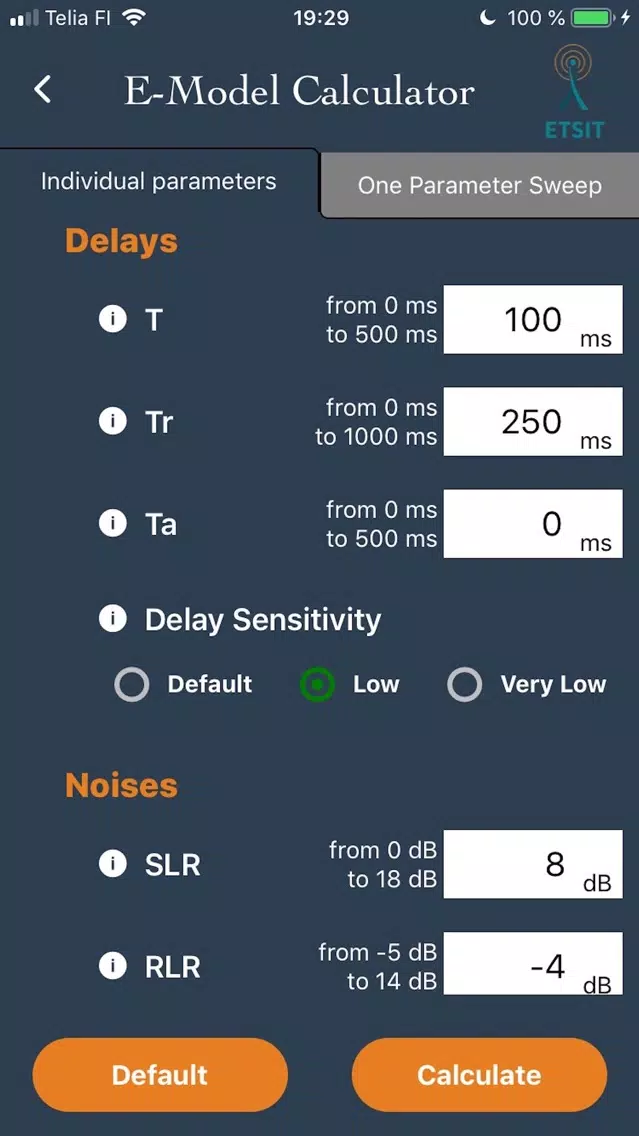Reset values with the Default button
This screenshot has height=1136, width=639.
[x=160, y=1075]
